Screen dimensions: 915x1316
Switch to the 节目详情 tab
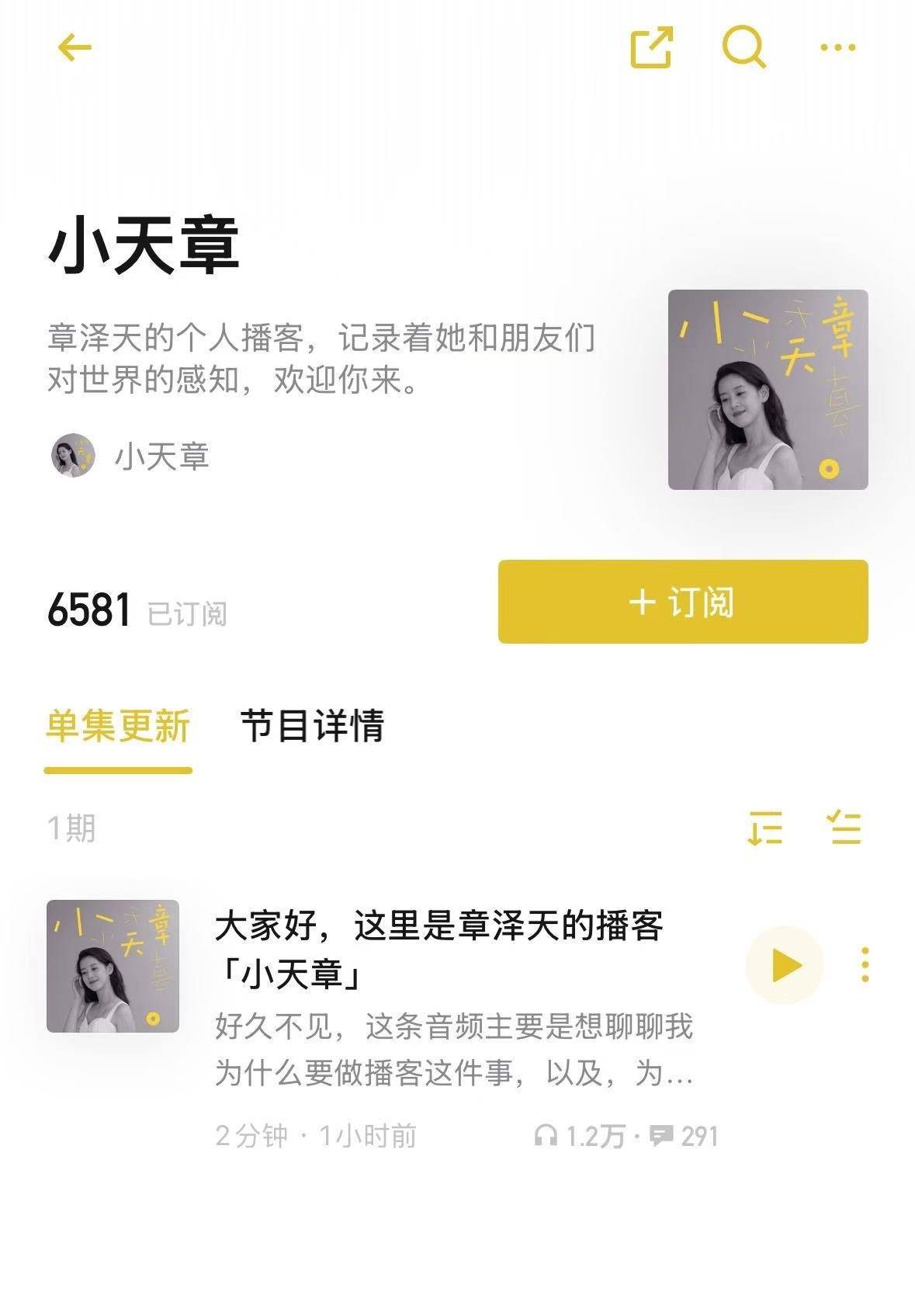coord(312,727)
